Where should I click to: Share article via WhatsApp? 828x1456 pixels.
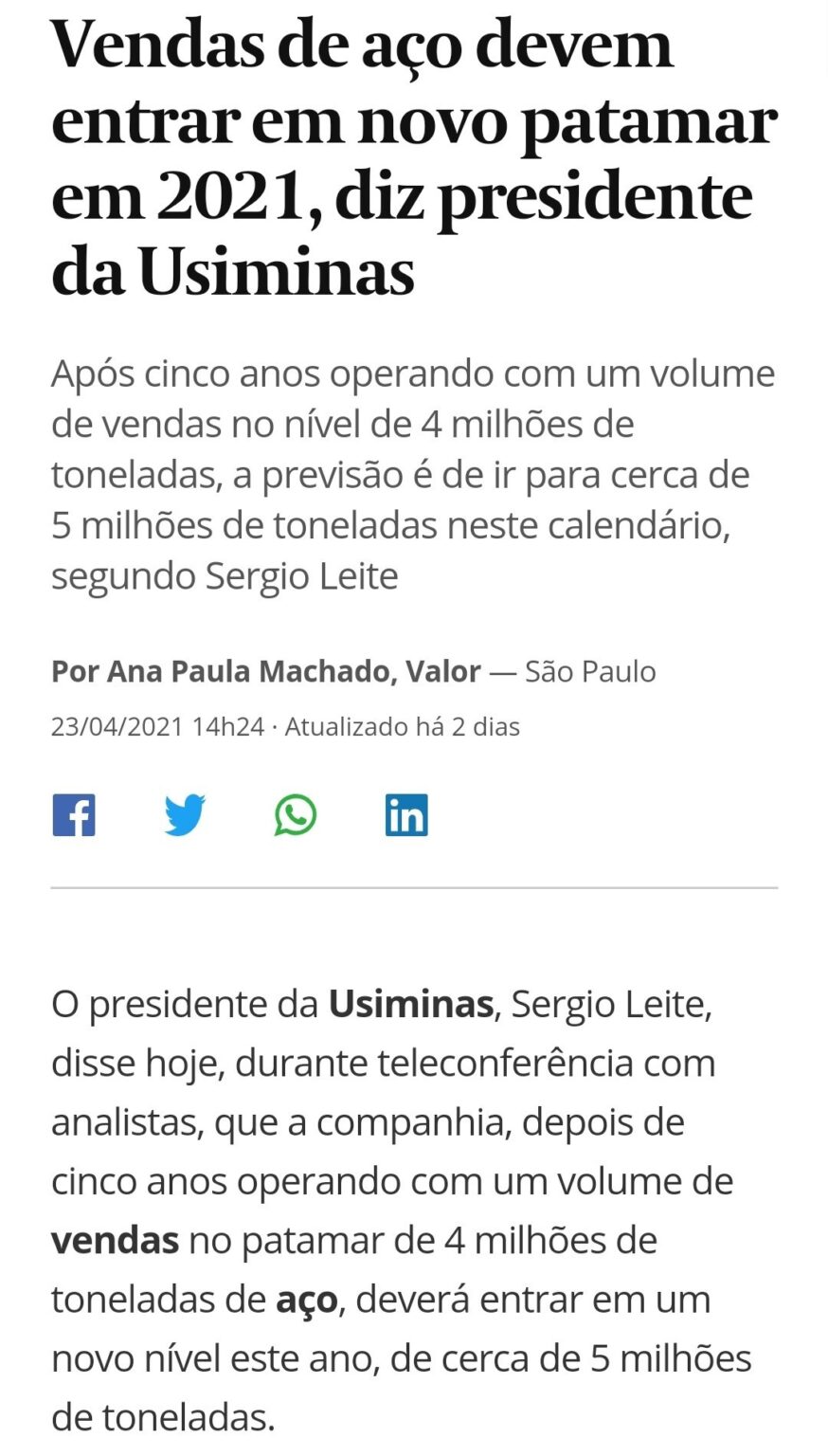coord(296,815)
